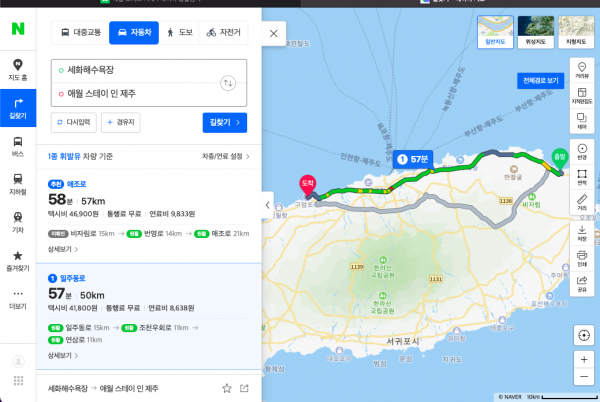Switch to the 대중교통 transit tab
This screenshot has width=600, height=402.
80,33
